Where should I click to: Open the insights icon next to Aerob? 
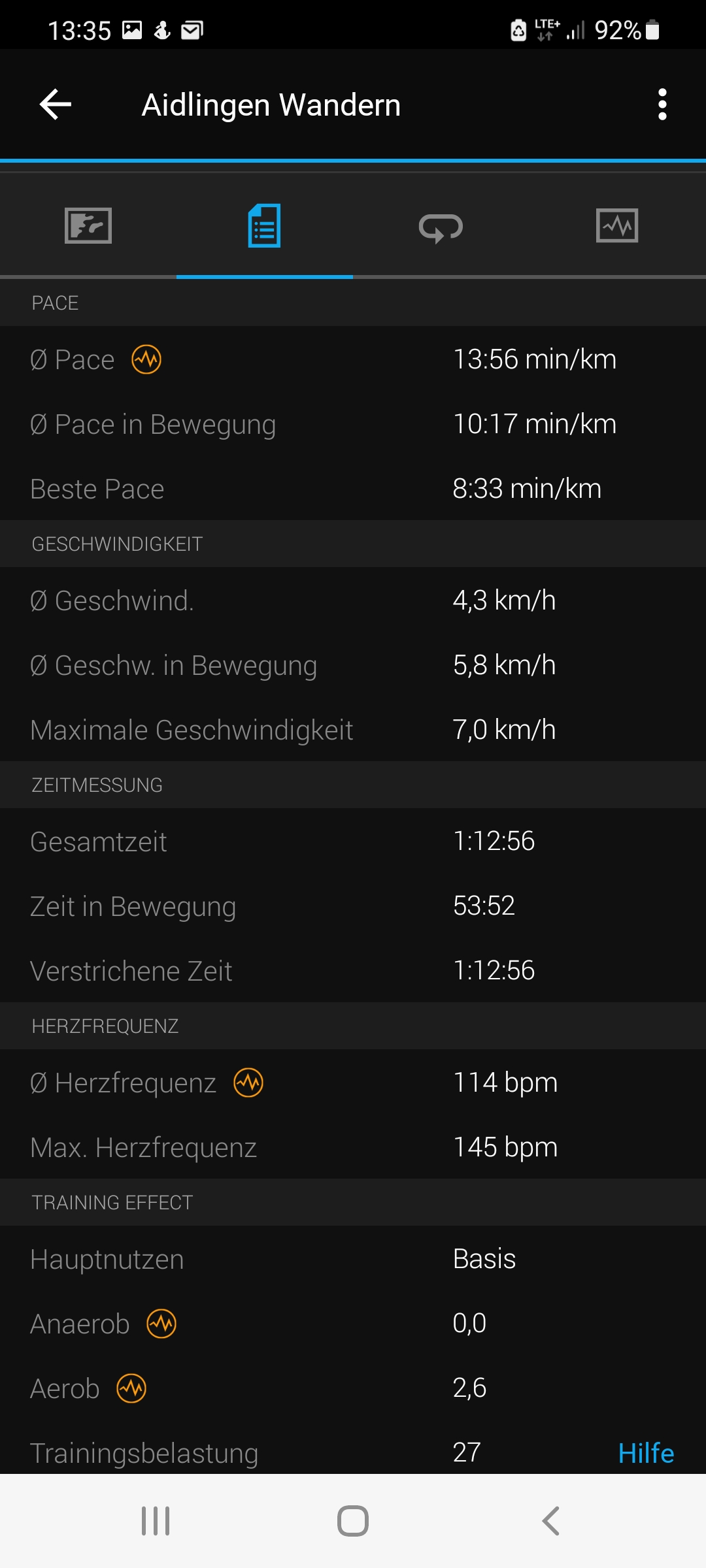[x=131, y=1388]
